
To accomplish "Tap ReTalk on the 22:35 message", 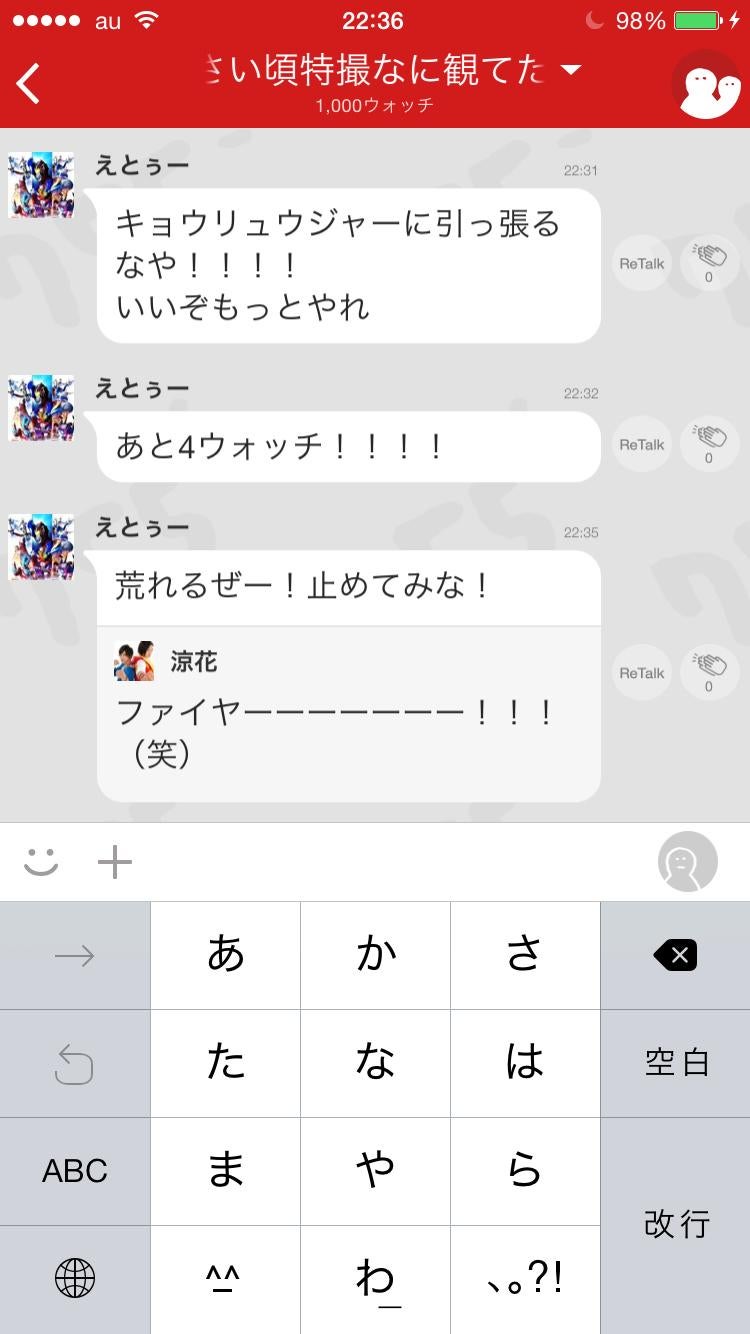I will 640,672.
